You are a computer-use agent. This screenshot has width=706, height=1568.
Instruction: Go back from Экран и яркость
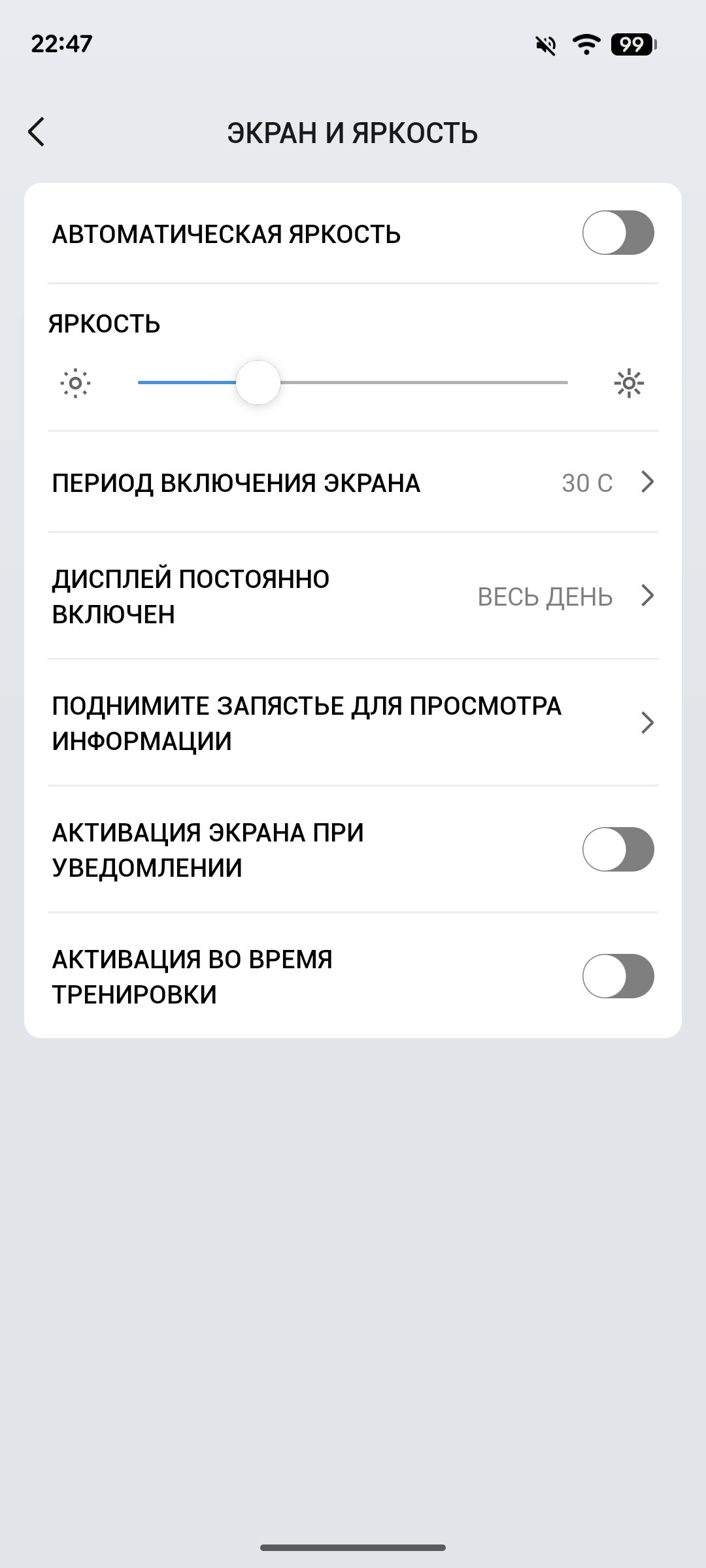[x=37, y=132]
